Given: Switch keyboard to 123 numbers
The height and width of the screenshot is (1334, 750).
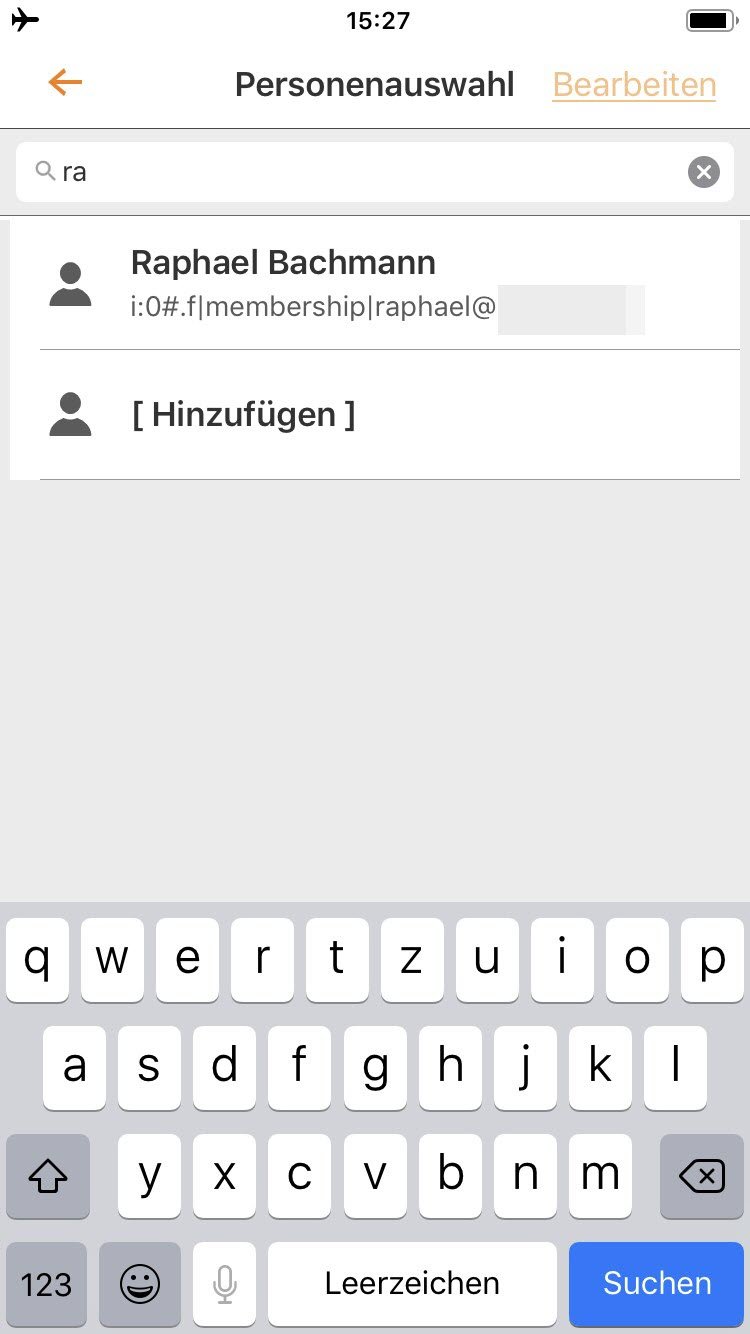Looking at the screenshot, I should pyautogui.click(x=46, y=1284).
